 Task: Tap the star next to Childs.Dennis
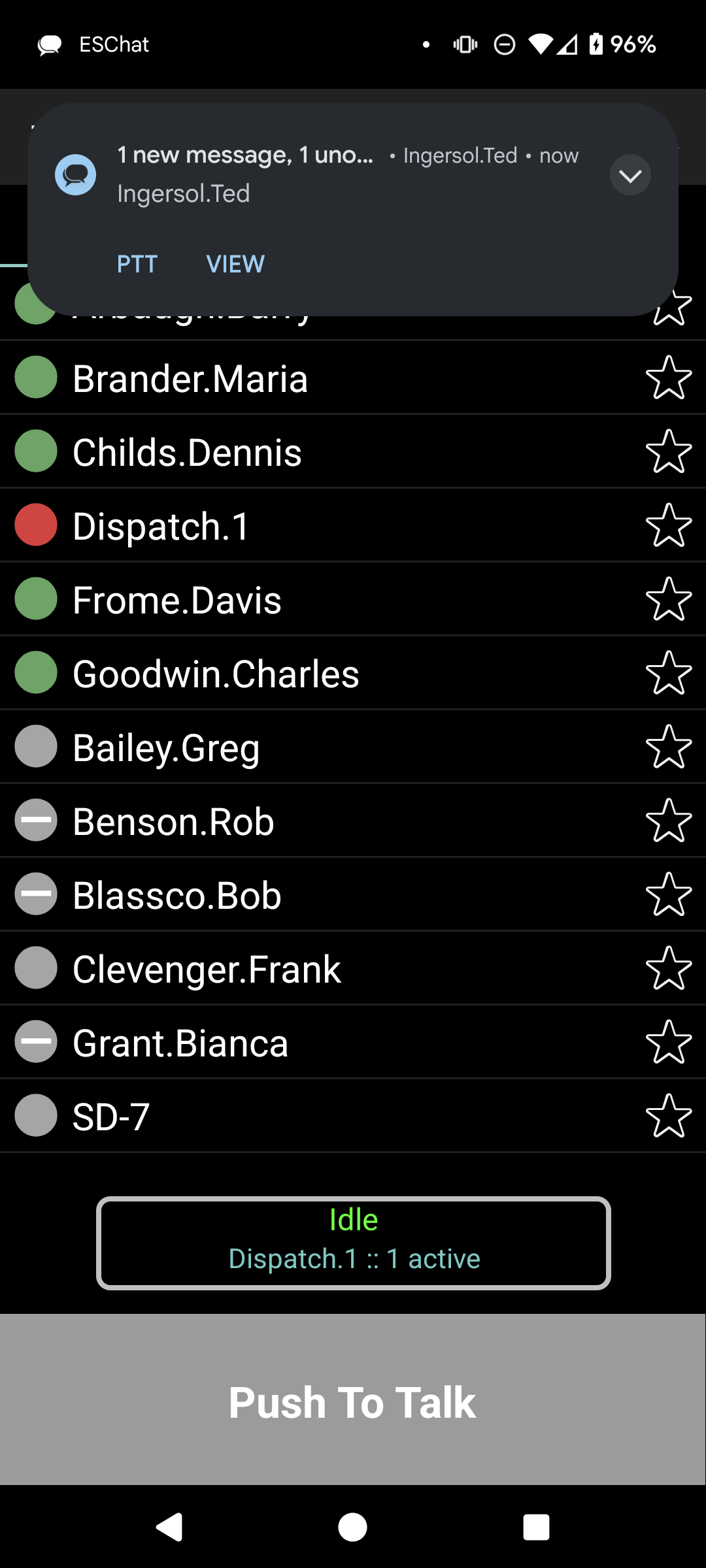click(x=669, y=451)
